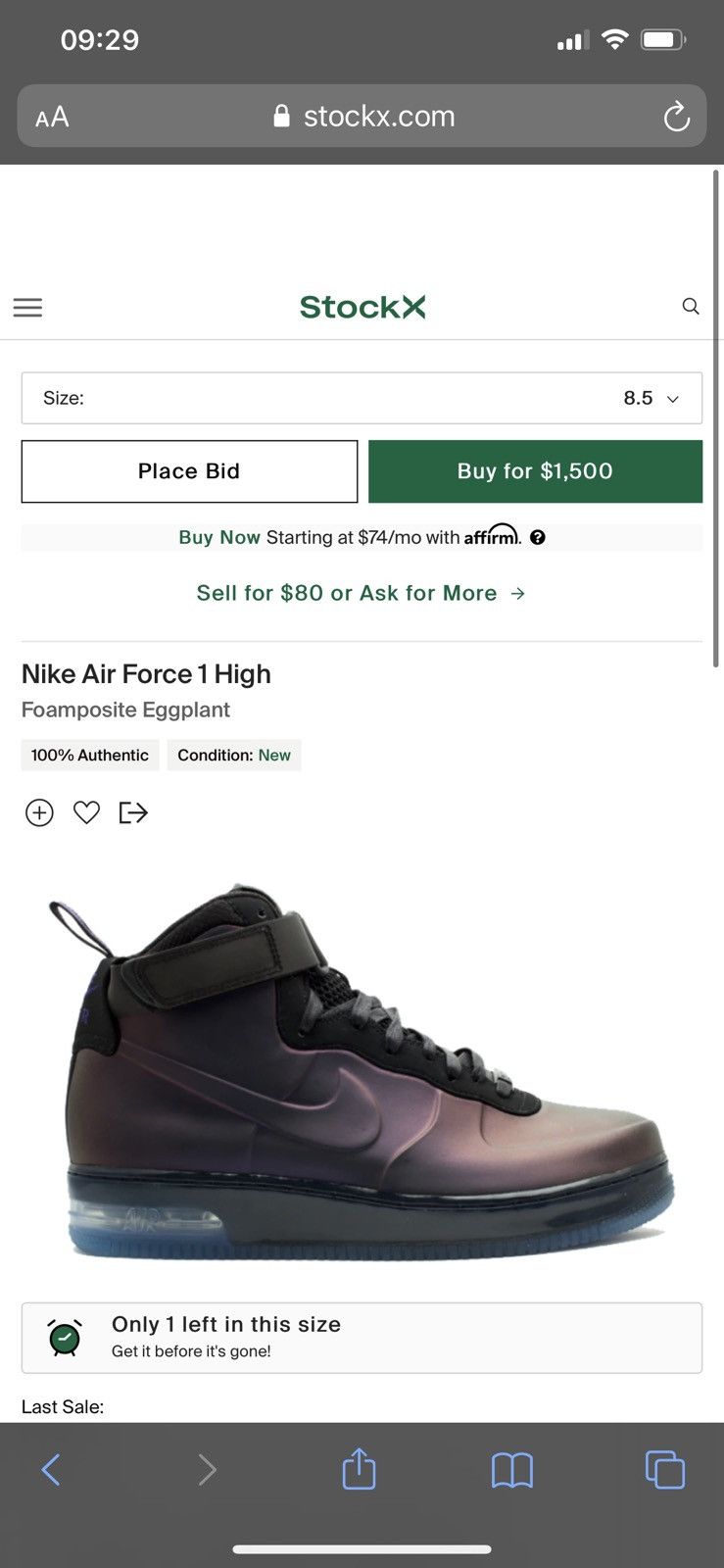This screenshot has height=1568, width=724.
Task: Go back to the previous page
Action: [x=51, y=1469]
